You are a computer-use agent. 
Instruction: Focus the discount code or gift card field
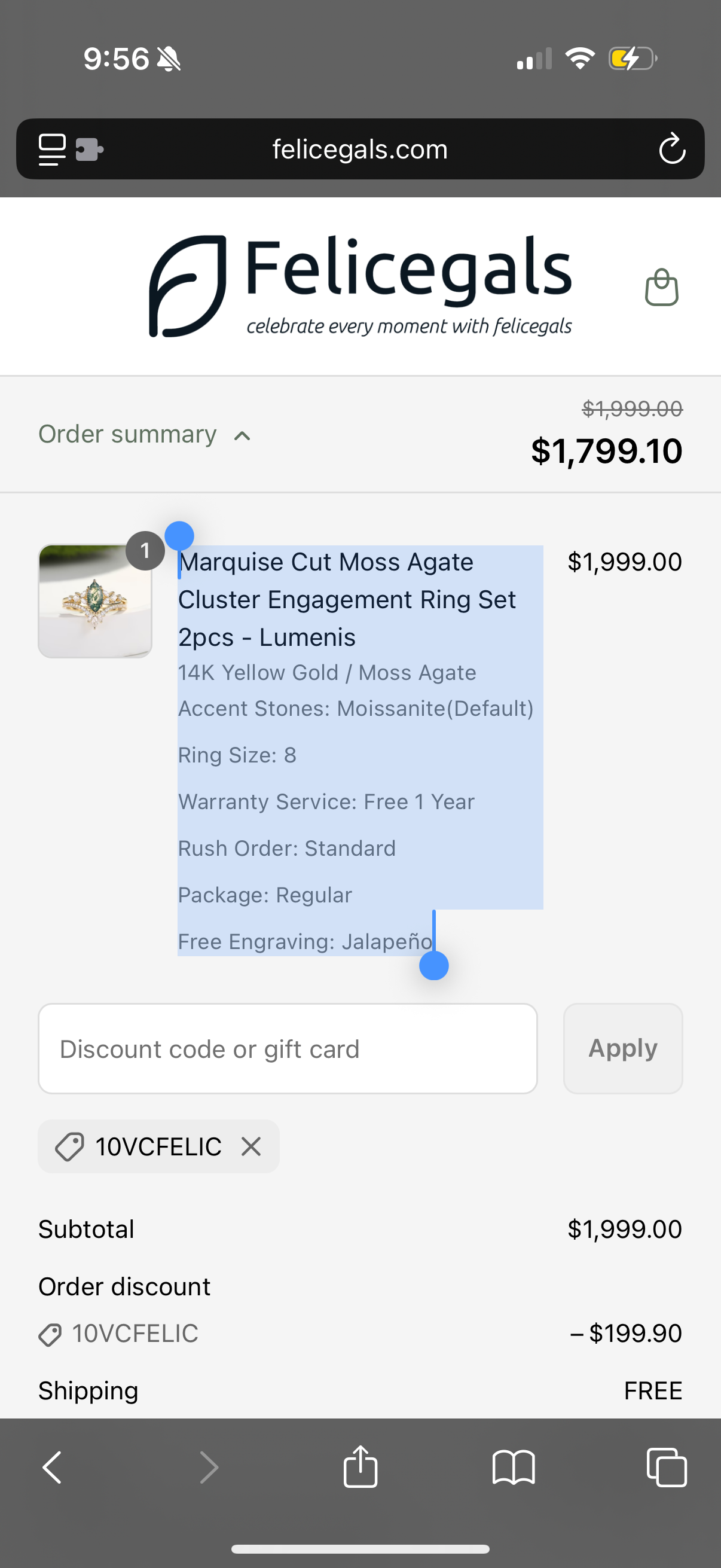[288, 1048]
